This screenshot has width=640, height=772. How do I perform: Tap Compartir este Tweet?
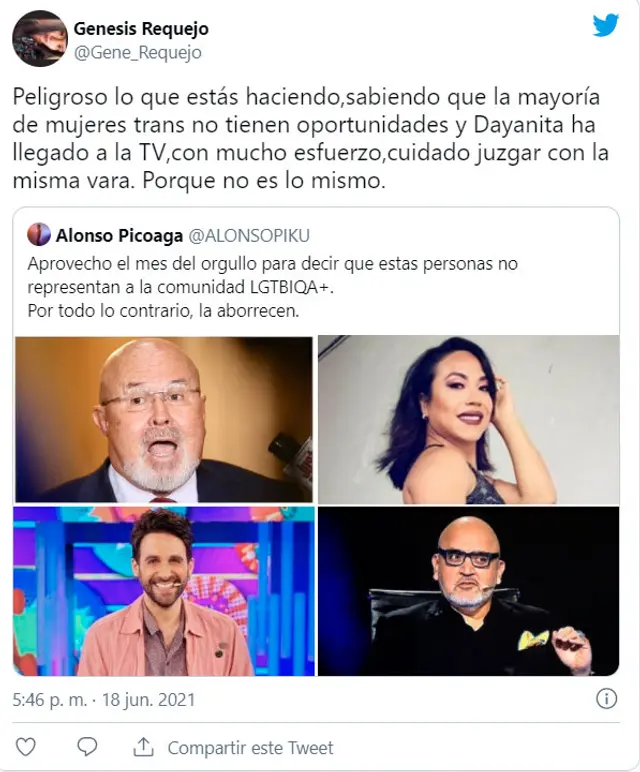tap(235, 747)
